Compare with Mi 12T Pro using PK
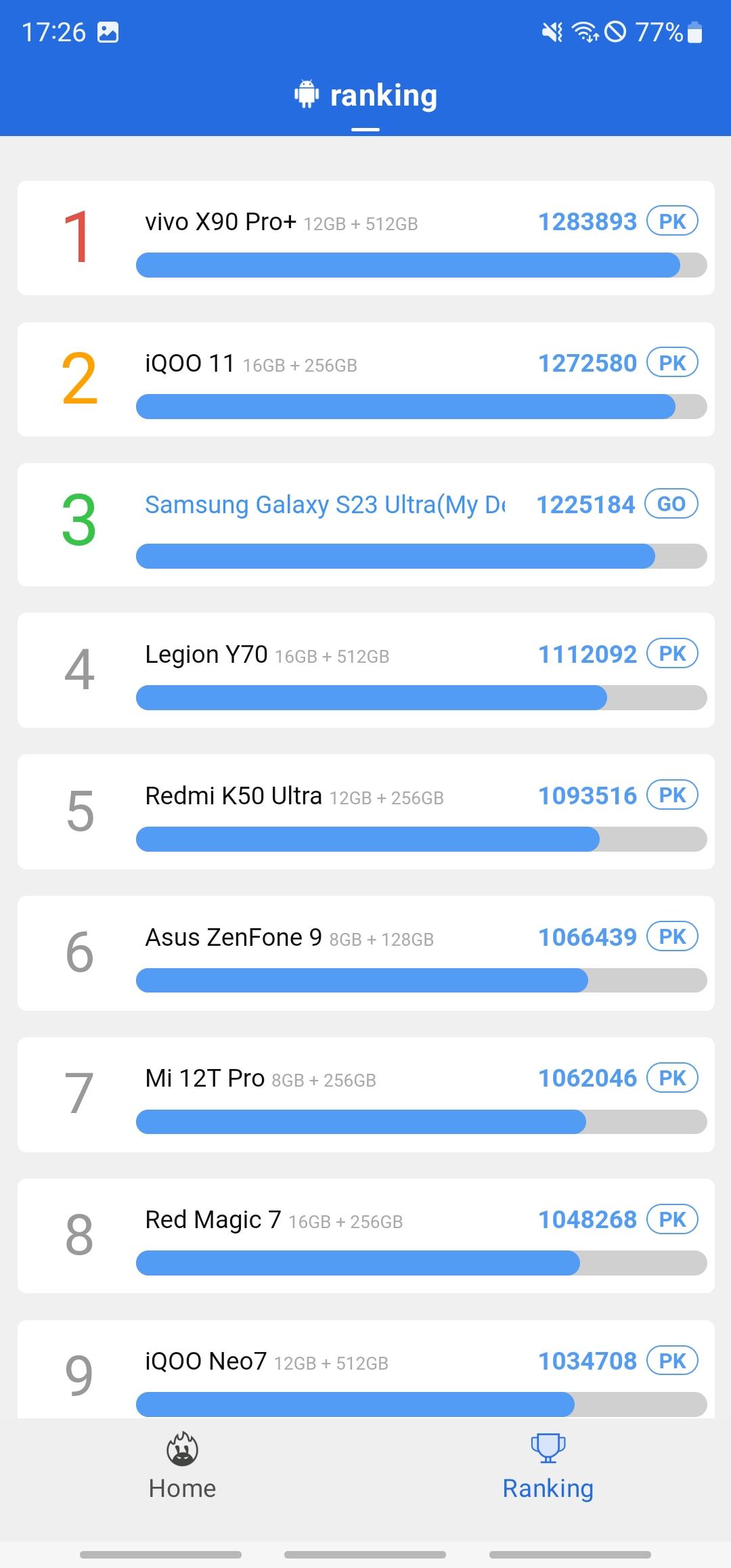Screen dimensions: 731x1568 (672, 1077)
